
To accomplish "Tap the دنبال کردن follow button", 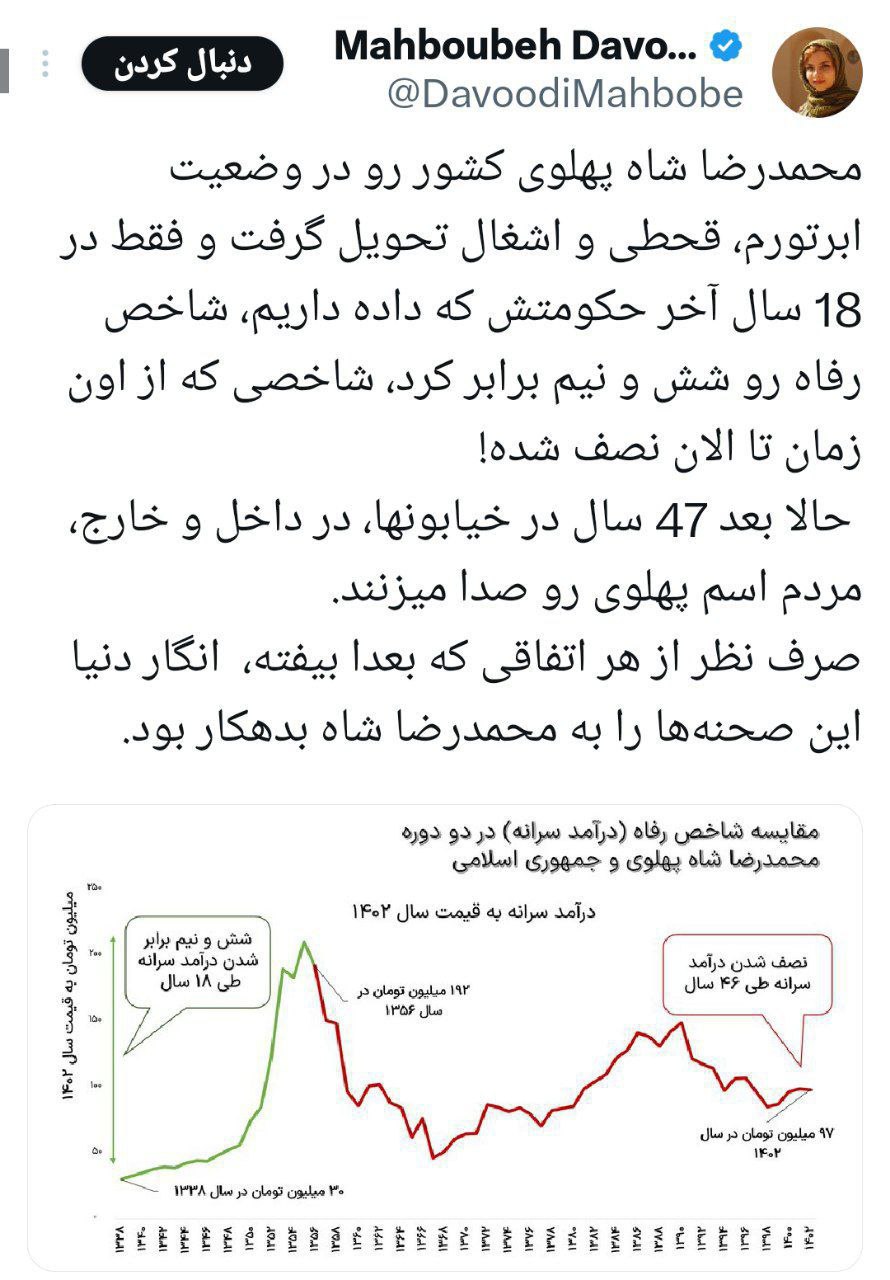I will (x=181, y=64).
